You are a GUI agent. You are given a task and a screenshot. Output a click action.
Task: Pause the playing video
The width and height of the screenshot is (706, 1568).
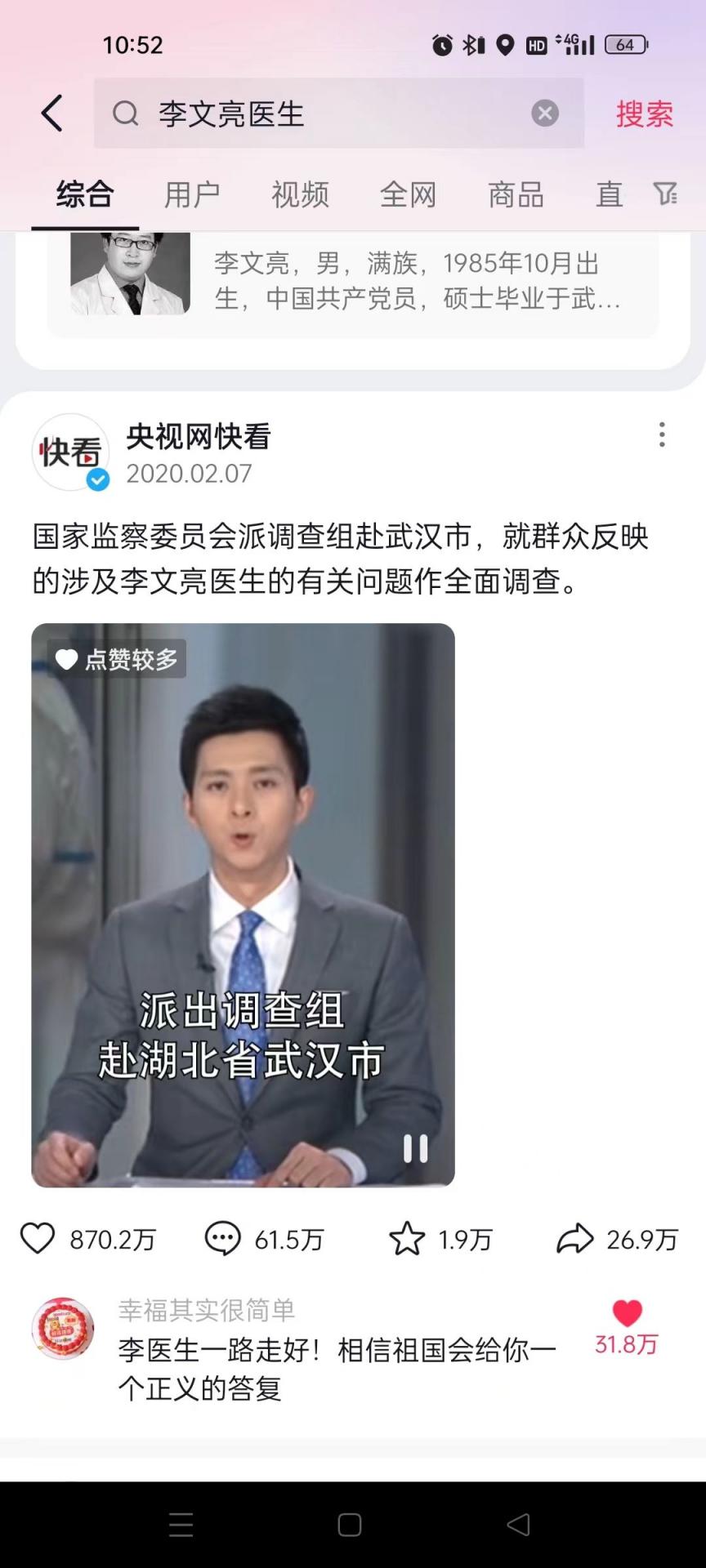pyautogui.click(x=415, y=1148)
